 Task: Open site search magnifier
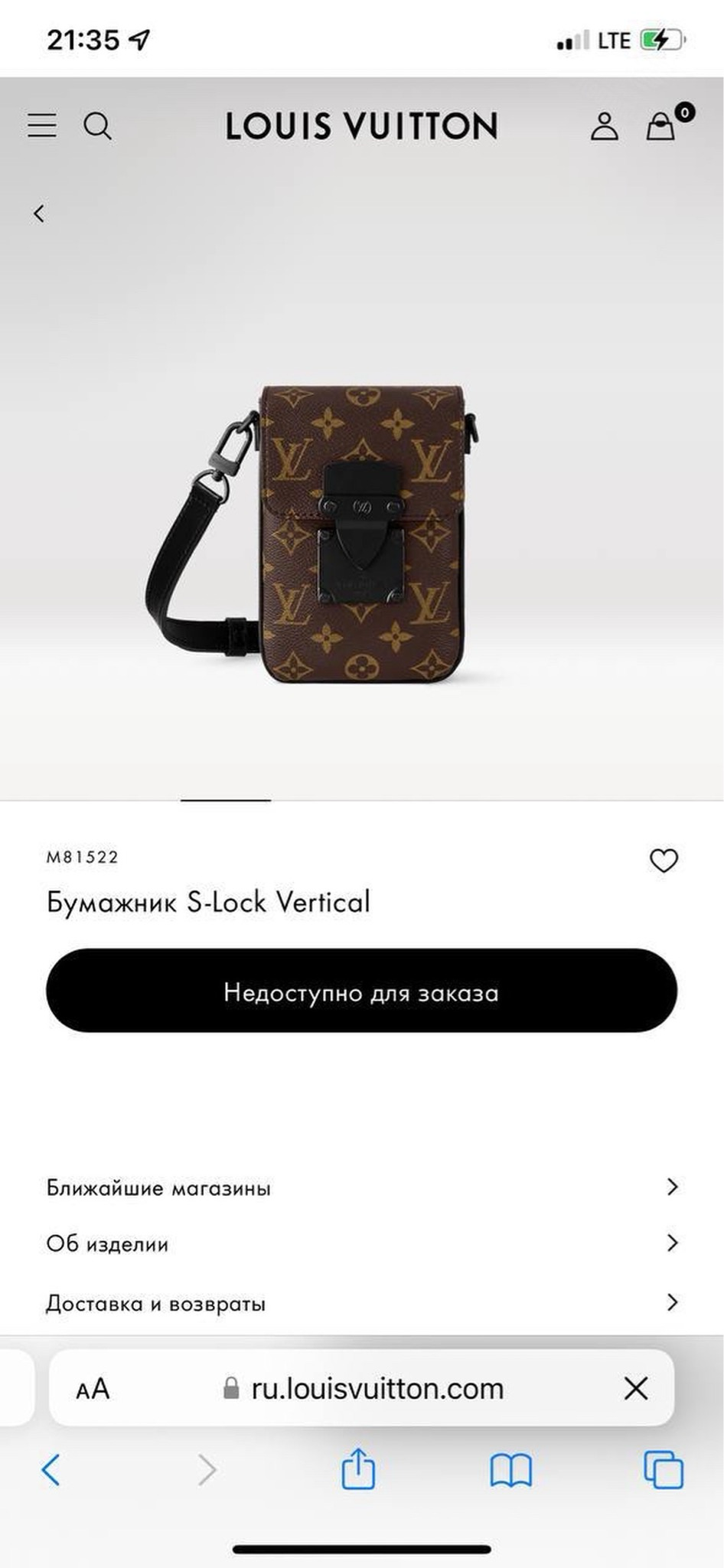(97, 126)
